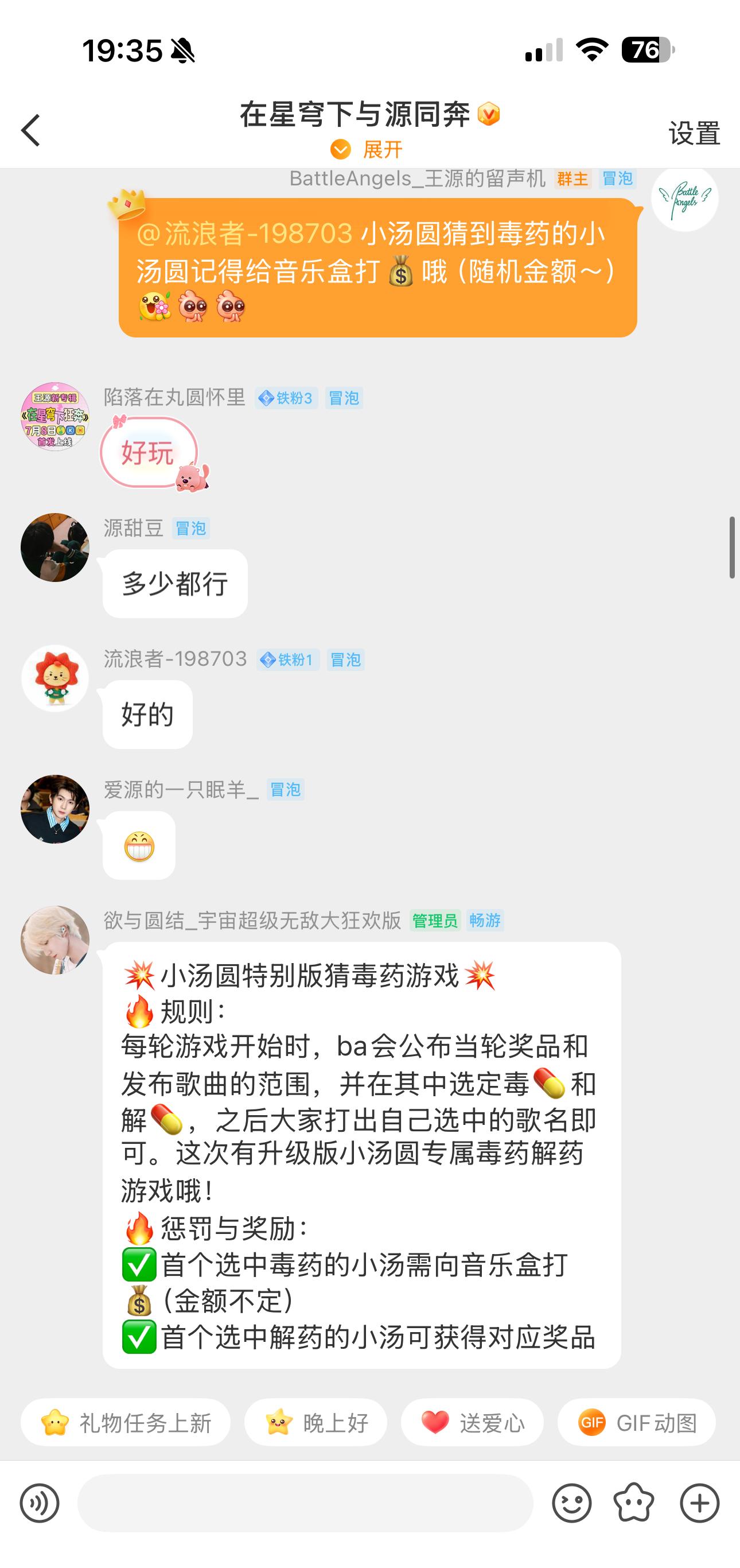Go back using the top-left arrow
This screenshot has height=1568, width=740.
(x=30, y=130)
